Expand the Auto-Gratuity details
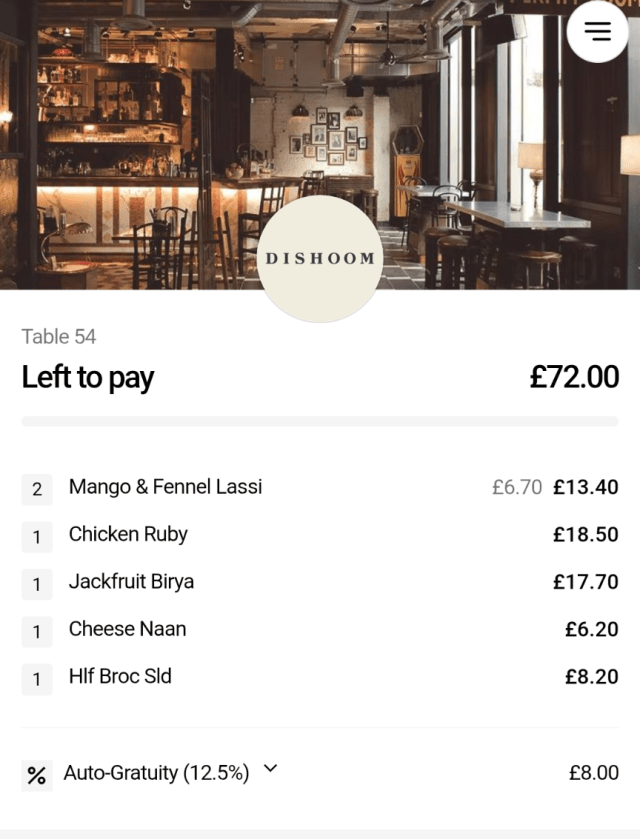Screen dimensions: 640x839 [x=269, y=769]
